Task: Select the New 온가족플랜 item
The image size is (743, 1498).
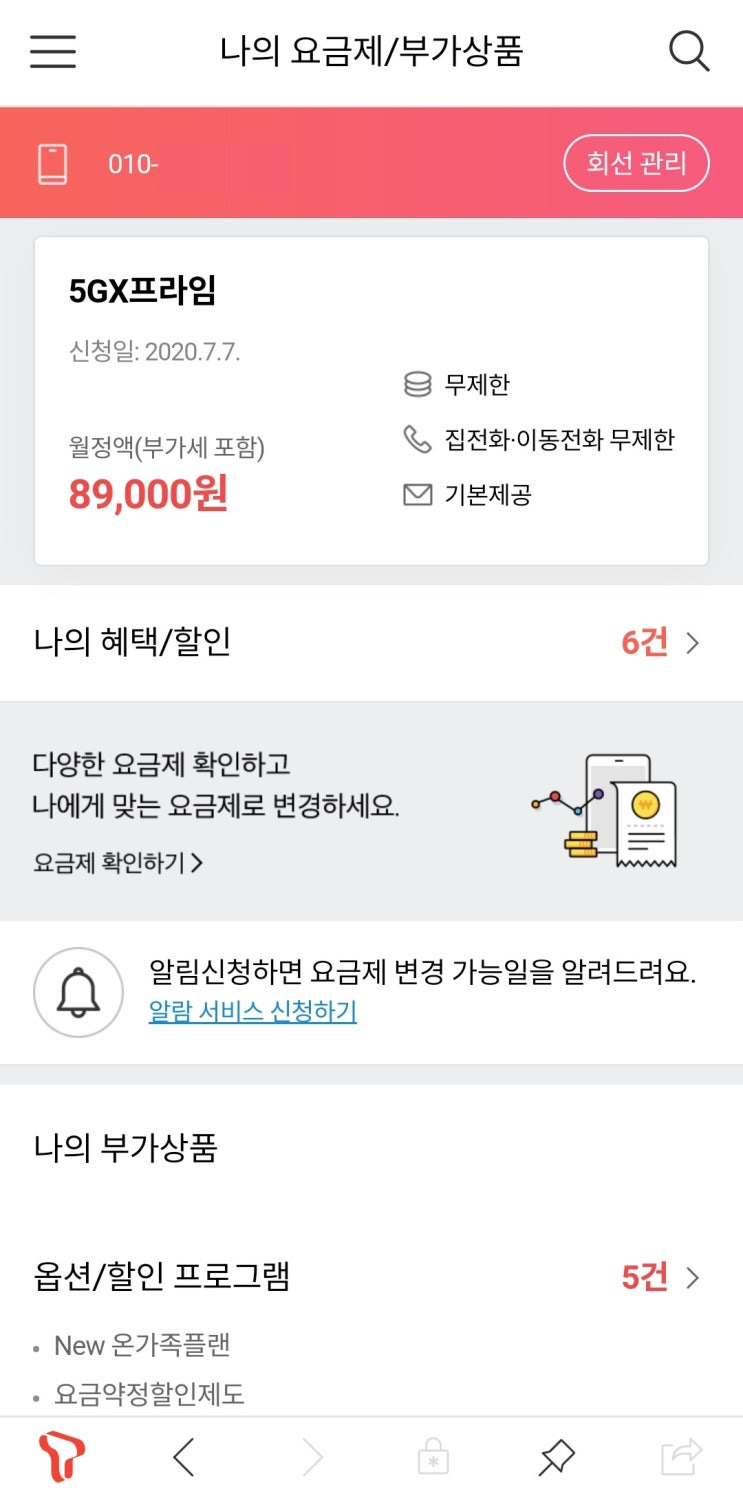Action: [140, 1345]
